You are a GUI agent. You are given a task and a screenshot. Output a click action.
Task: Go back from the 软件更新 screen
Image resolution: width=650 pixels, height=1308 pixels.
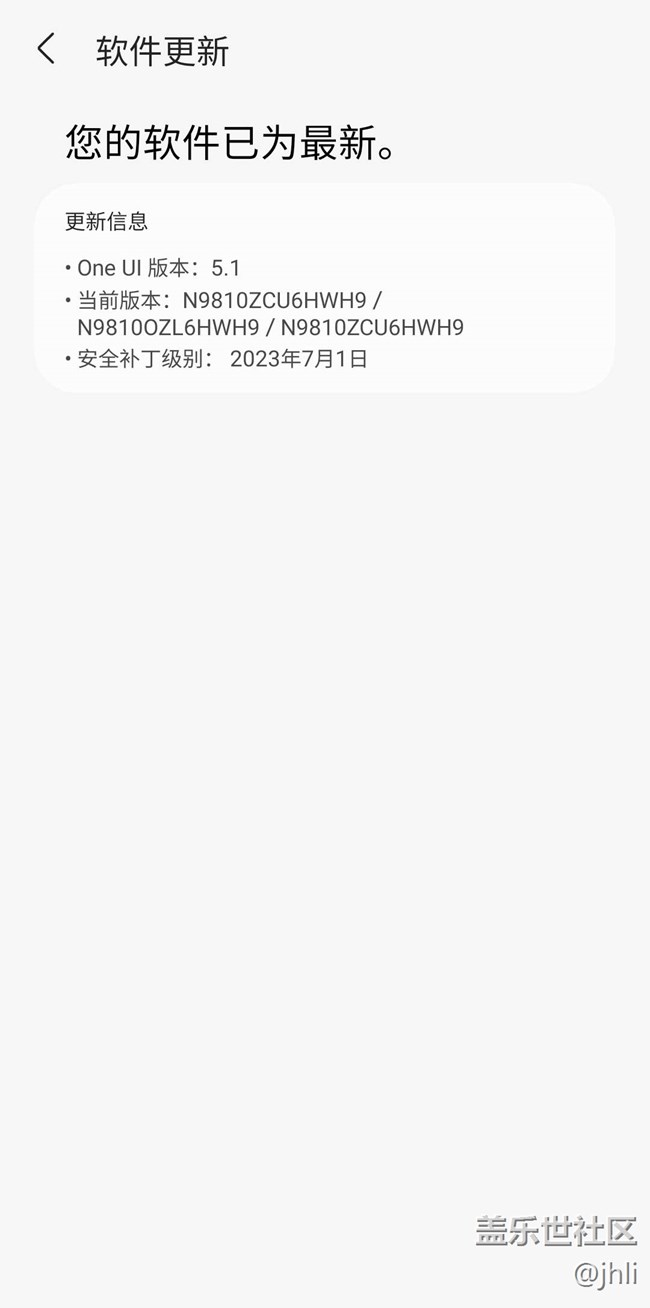click(x=46, y=49)
